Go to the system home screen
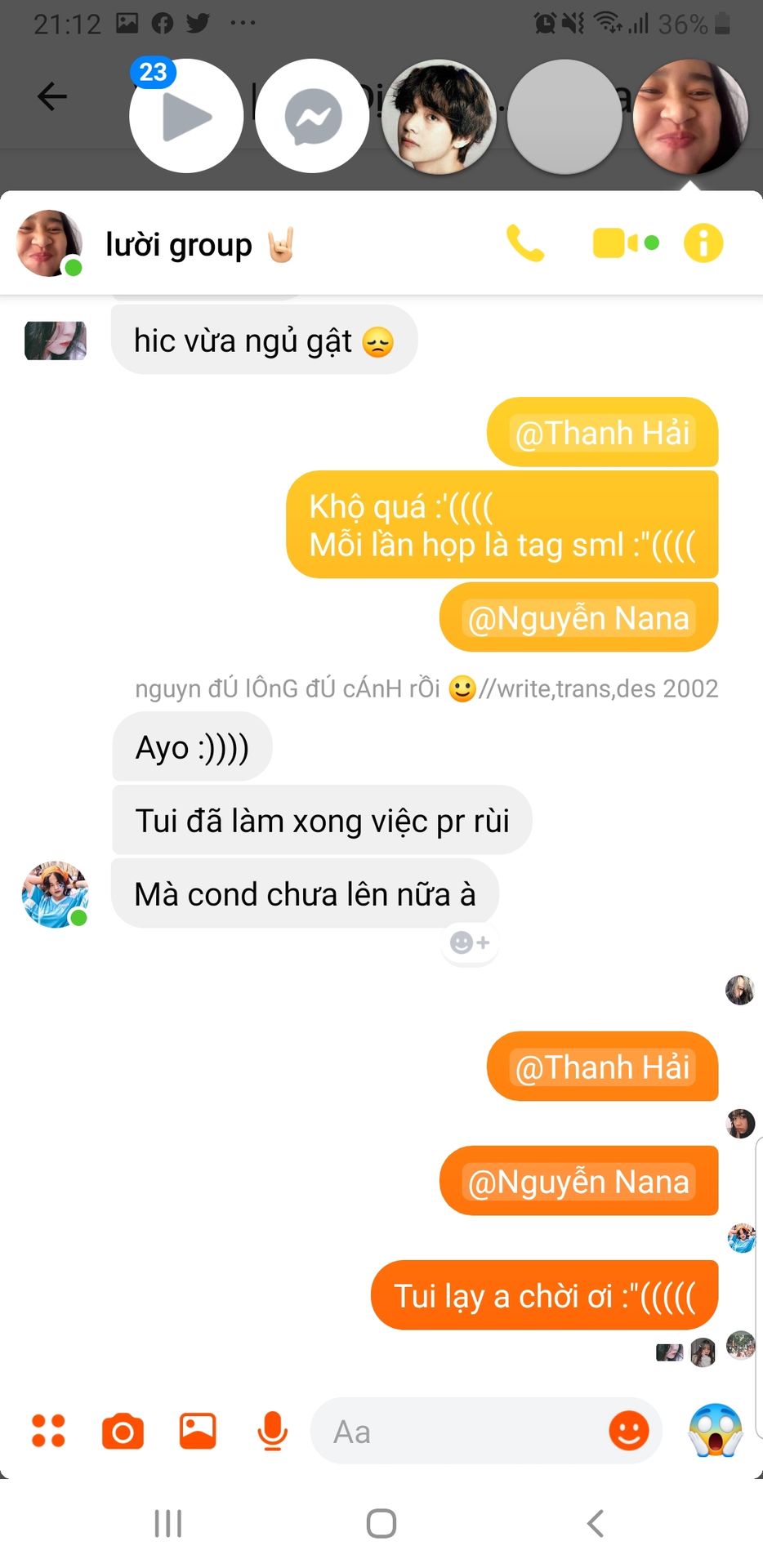This screenshot has height=1568, width=763. click(381, 1523)
